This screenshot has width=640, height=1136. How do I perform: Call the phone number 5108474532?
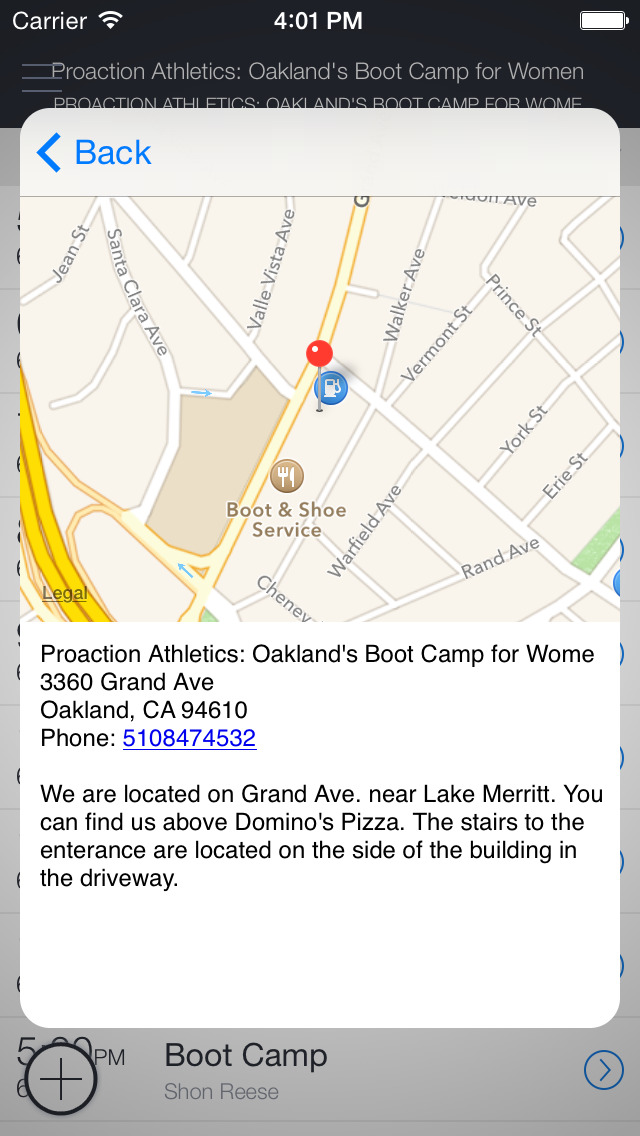pyautogui.click(x=189, y=739)
